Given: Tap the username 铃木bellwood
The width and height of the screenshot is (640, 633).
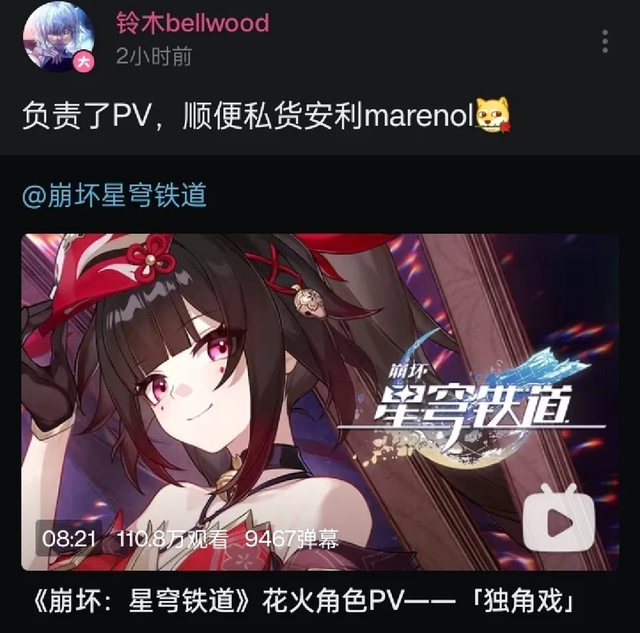Looking at the screenshot, I should tap(191, 23).
